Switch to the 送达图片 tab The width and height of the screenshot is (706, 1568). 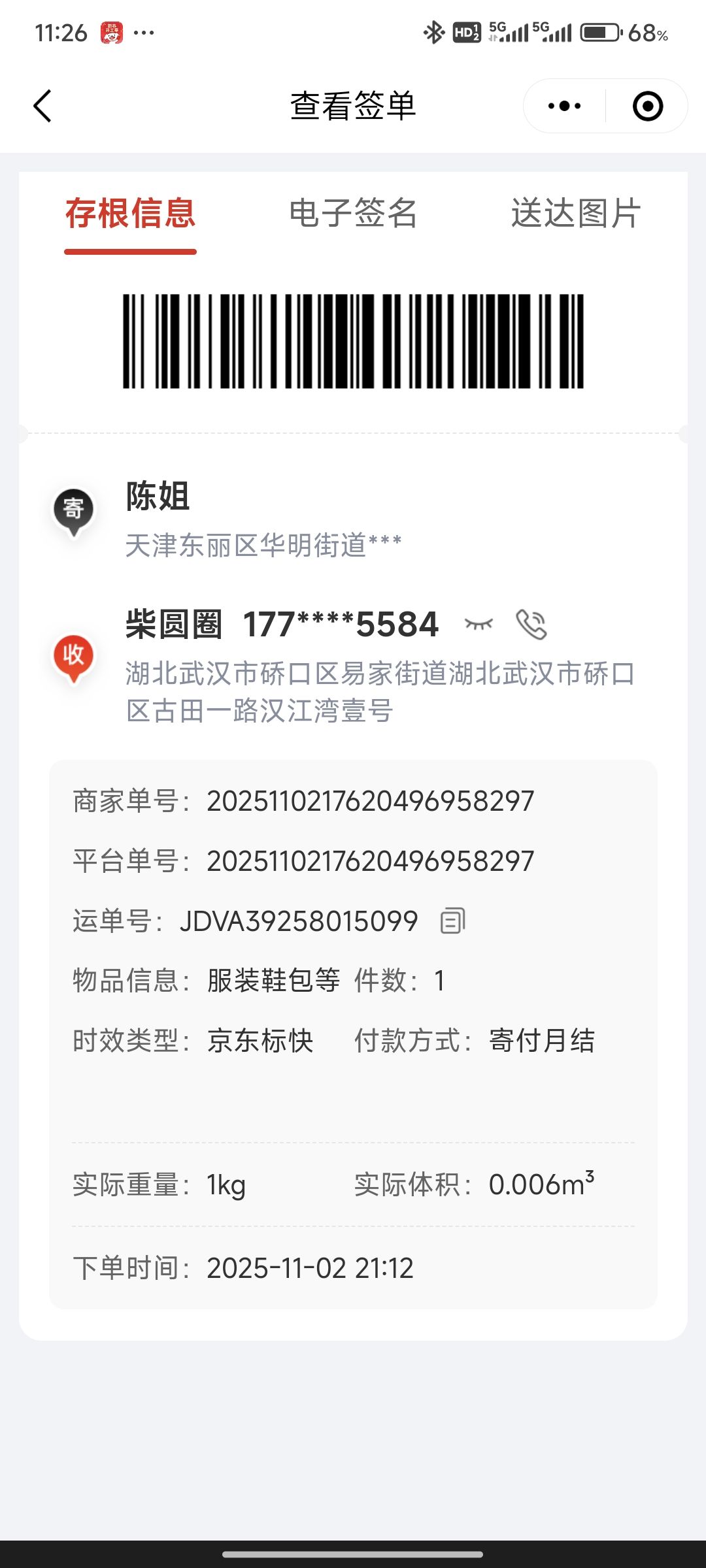click(575, 214)
